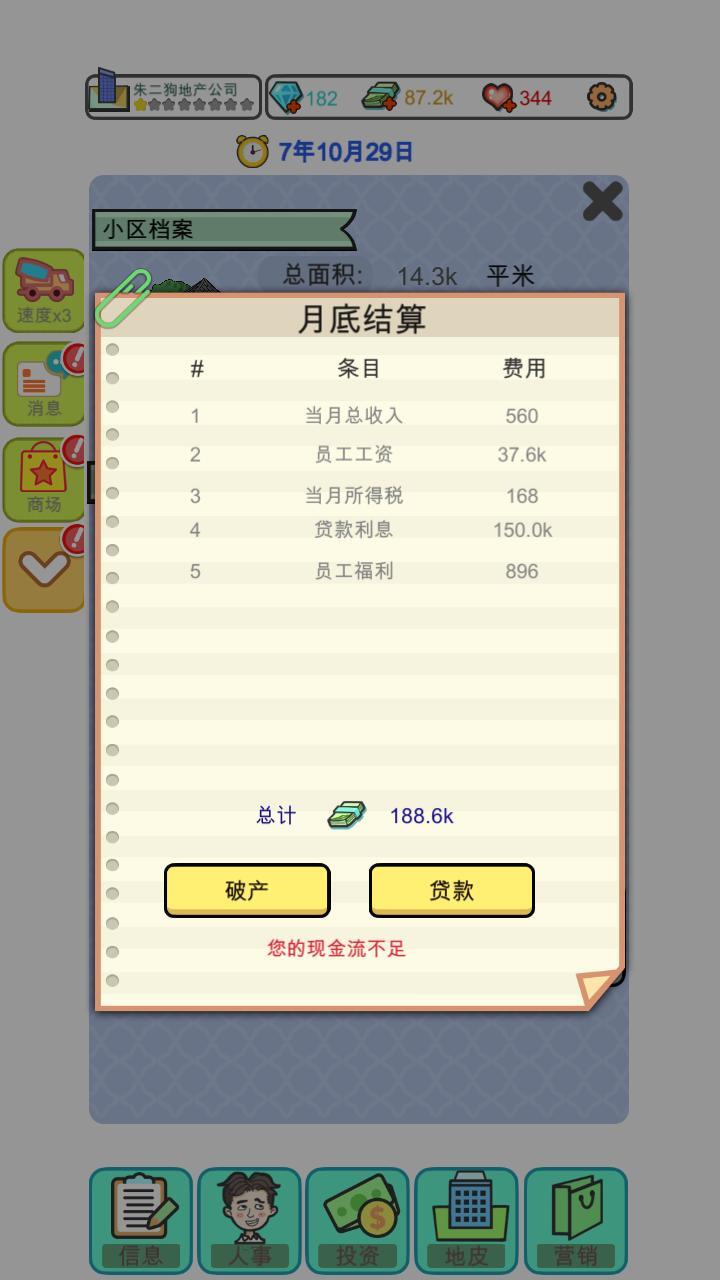Screen dimensions: 720x1280
Task: Switch to the 地皮 land tab
Action: [x=466, y=1220]
